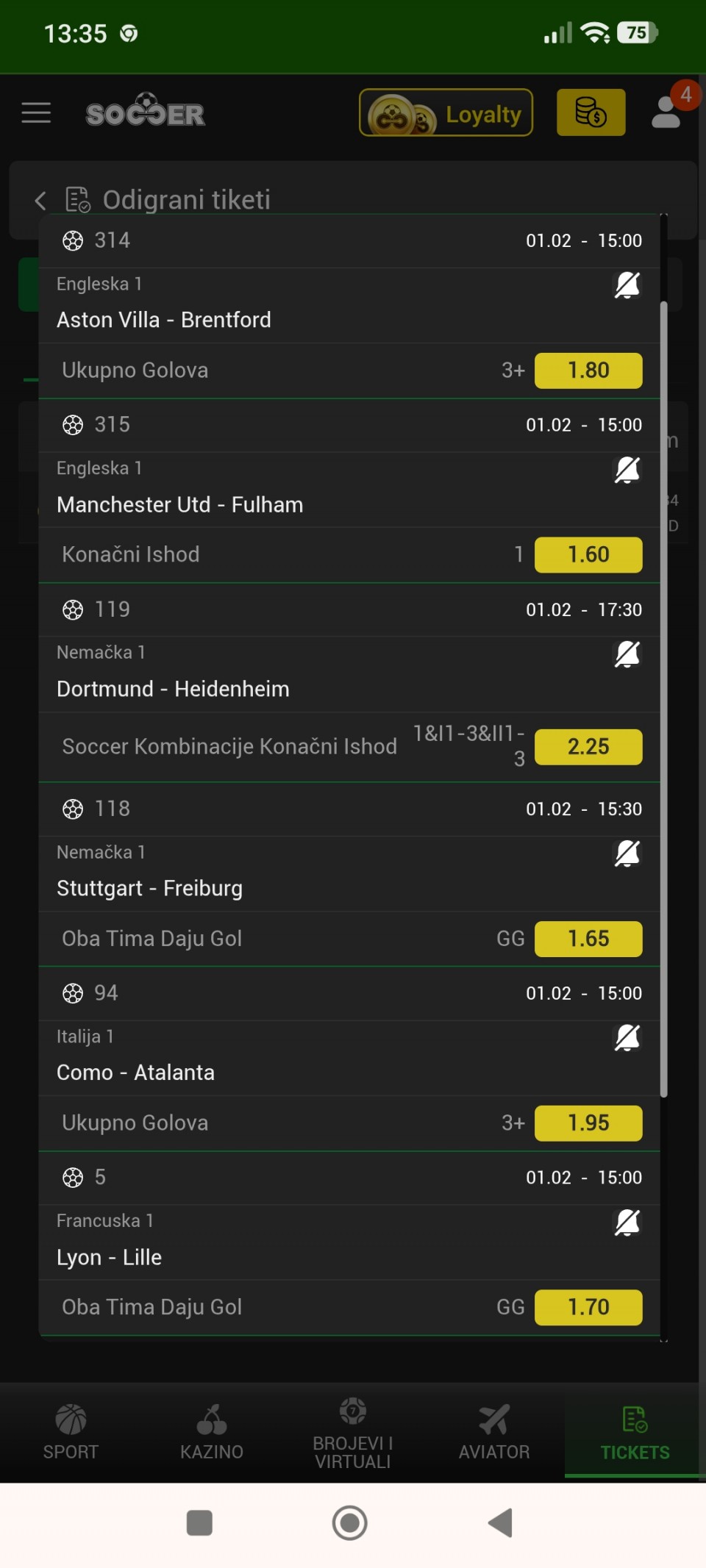This screenshot has width=706, height=1568.
Task: Toggle notification bell for Como - Atalanta
Action: click(x=627, y=1038)
